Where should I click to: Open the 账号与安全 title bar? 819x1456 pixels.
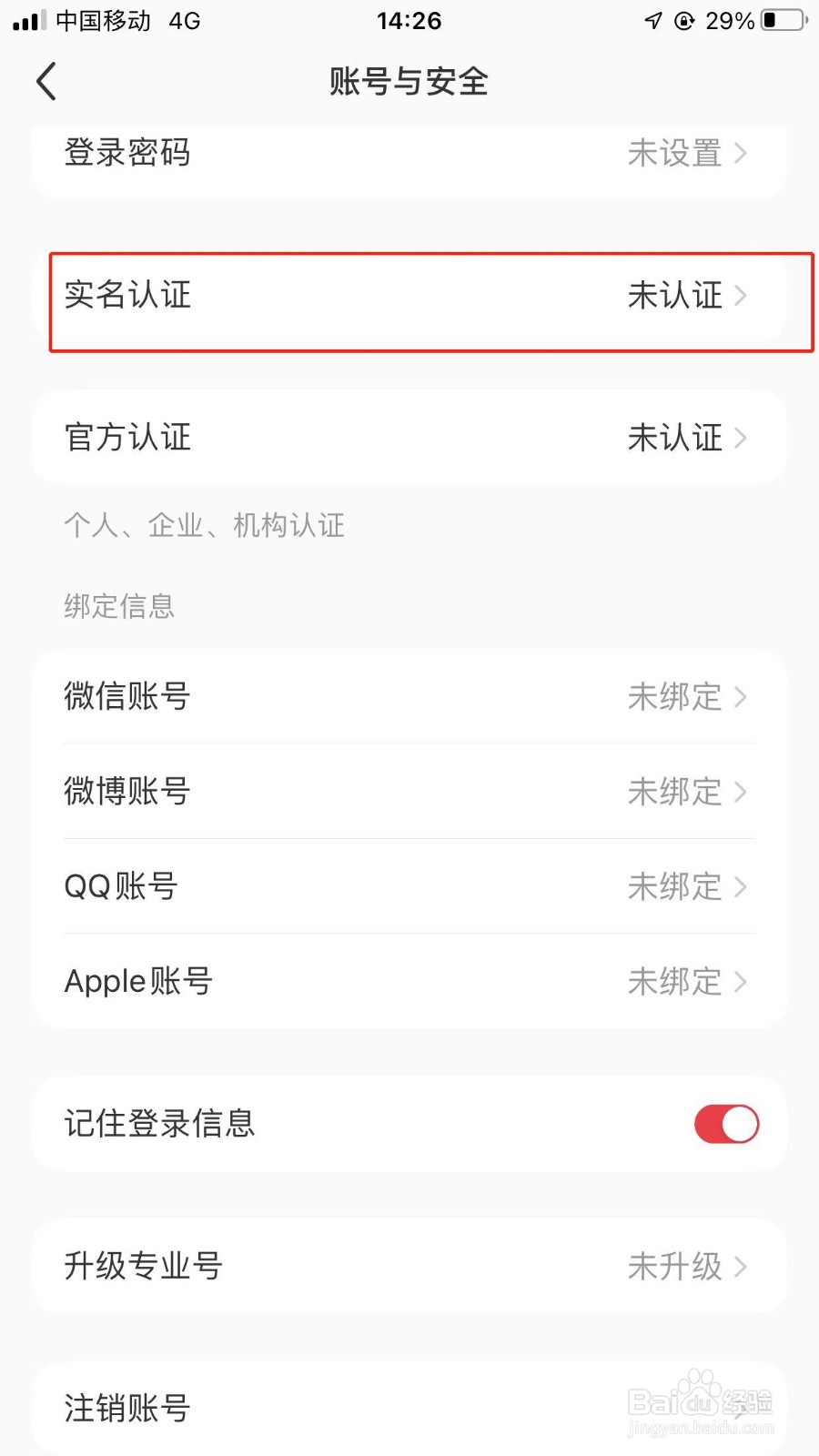tap(409, 82)
